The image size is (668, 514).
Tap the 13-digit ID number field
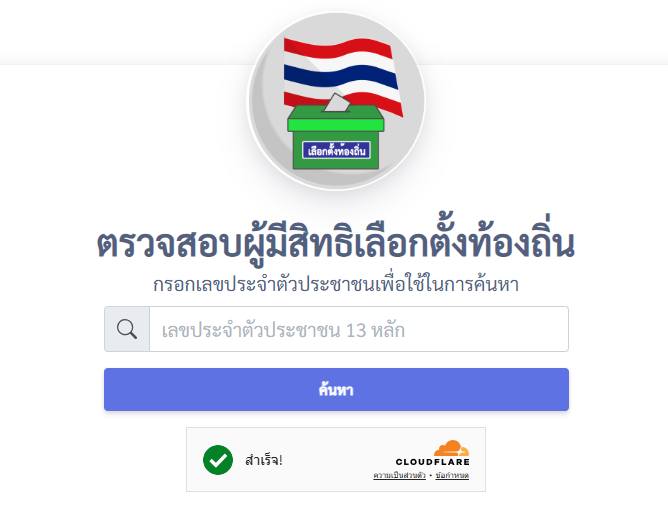(358, 329)
